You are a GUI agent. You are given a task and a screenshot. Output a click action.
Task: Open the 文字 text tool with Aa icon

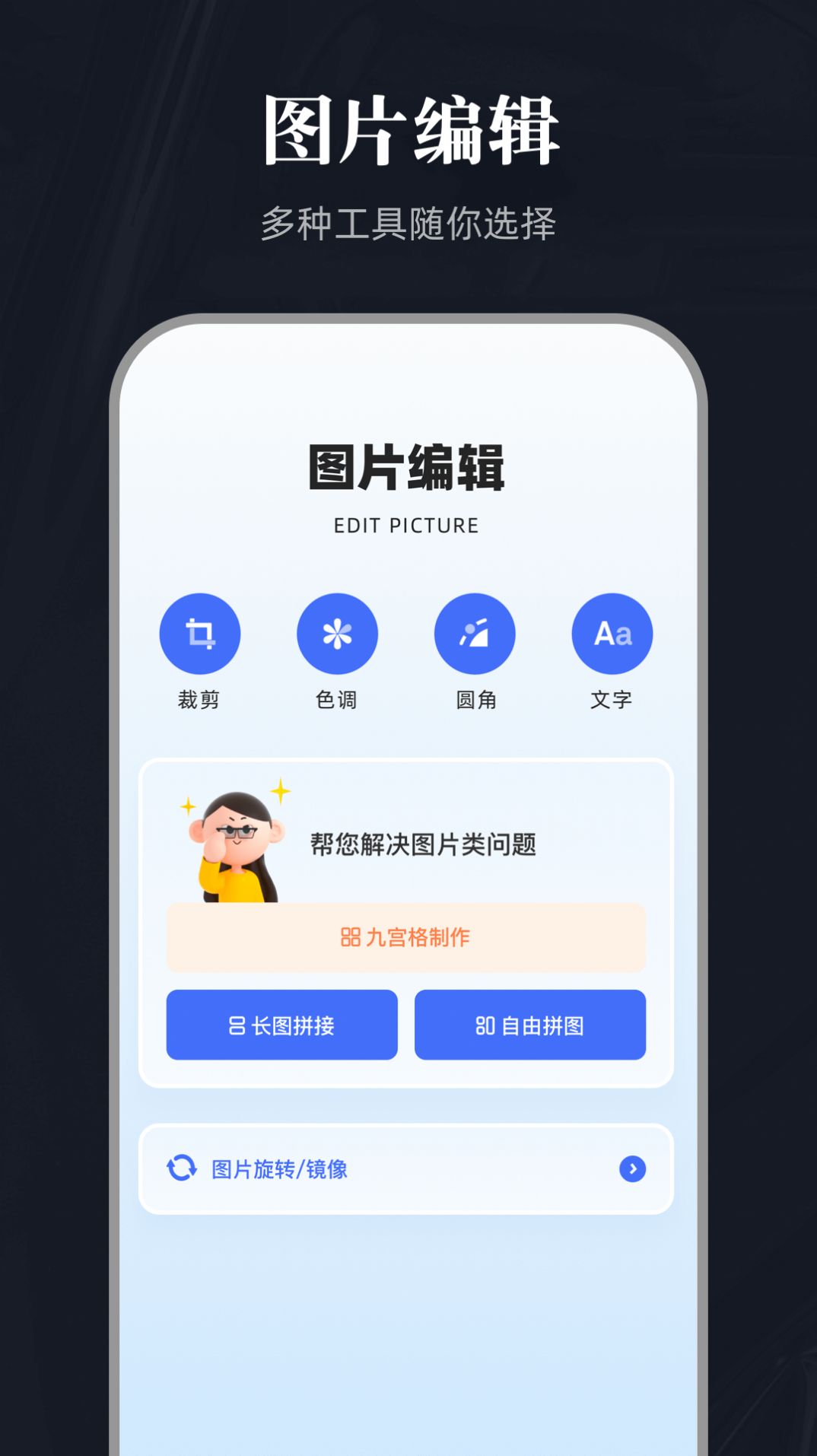pyautogui.click(x=613, y=633)
